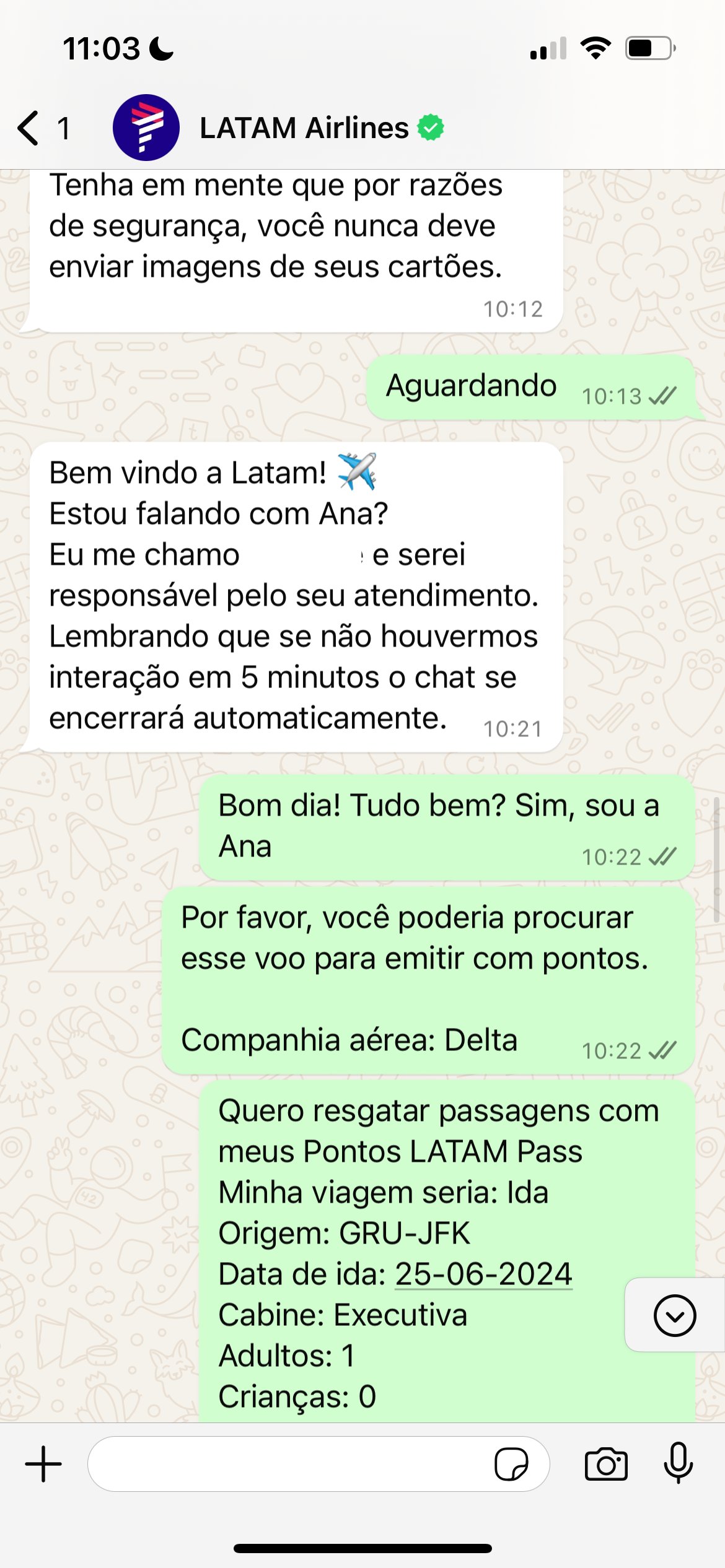The height and width of the screenshot is (1568, 725).
Task: Tap the microphone voice message icon
Action: [679, 1463]
